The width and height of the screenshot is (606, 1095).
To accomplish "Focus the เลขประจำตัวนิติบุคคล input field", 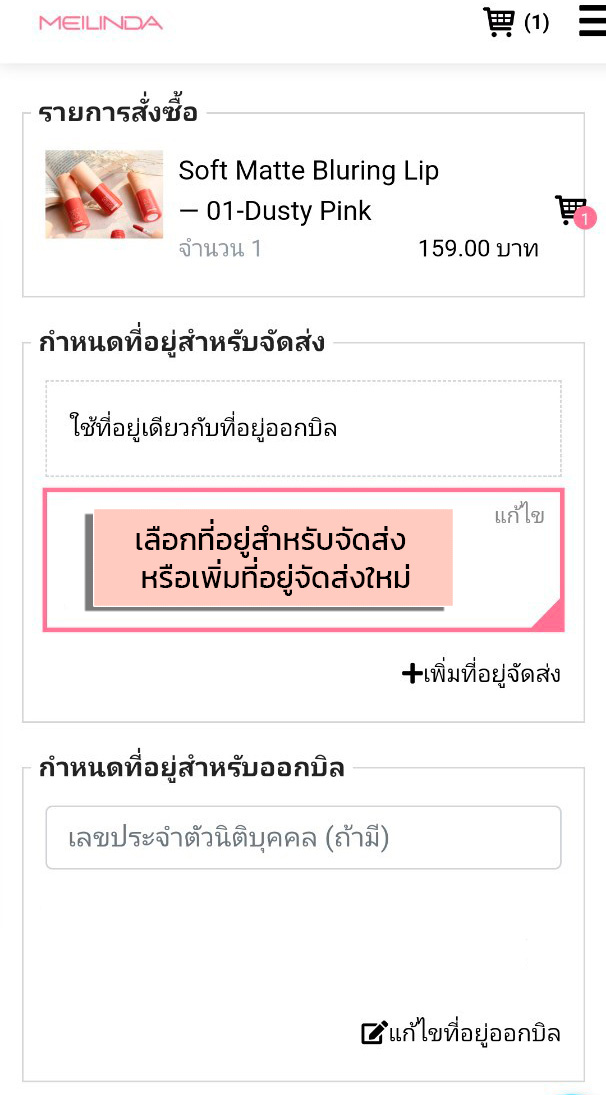I will coord(304,837).
